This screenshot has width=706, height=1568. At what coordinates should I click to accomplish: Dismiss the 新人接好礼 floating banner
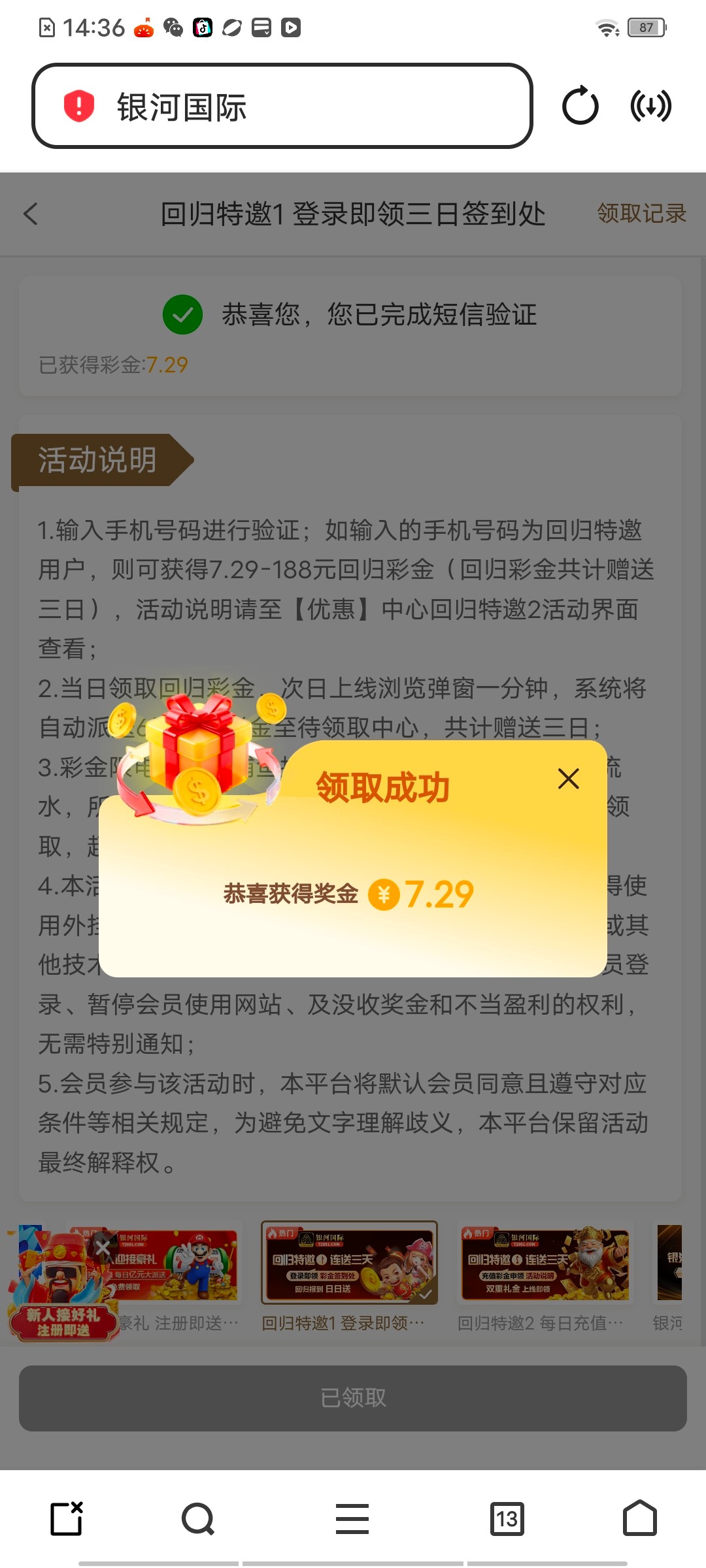pos(103,1248)
